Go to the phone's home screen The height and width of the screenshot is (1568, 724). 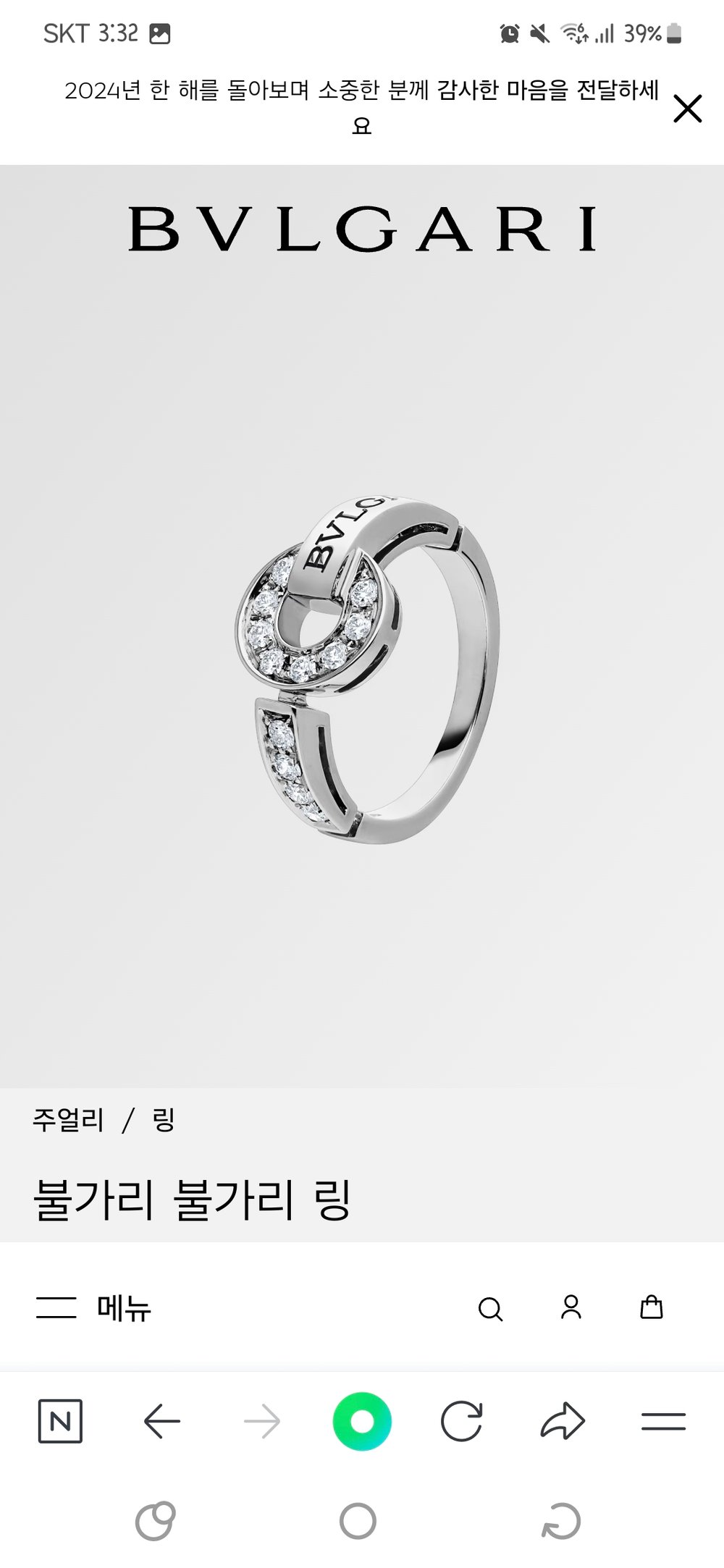pos(358,1521)
